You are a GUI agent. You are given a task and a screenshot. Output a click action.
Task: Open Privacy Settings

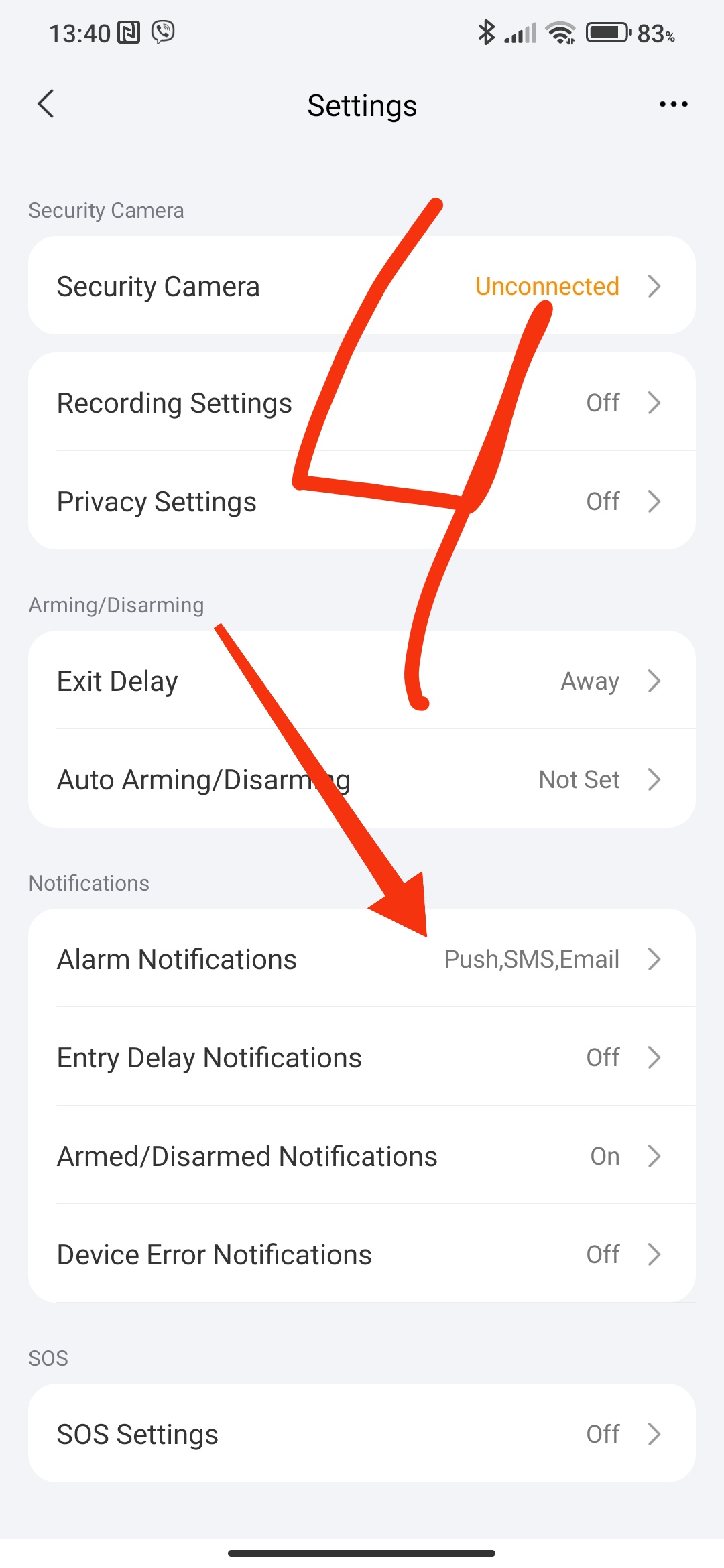click(x=361, y=501)
